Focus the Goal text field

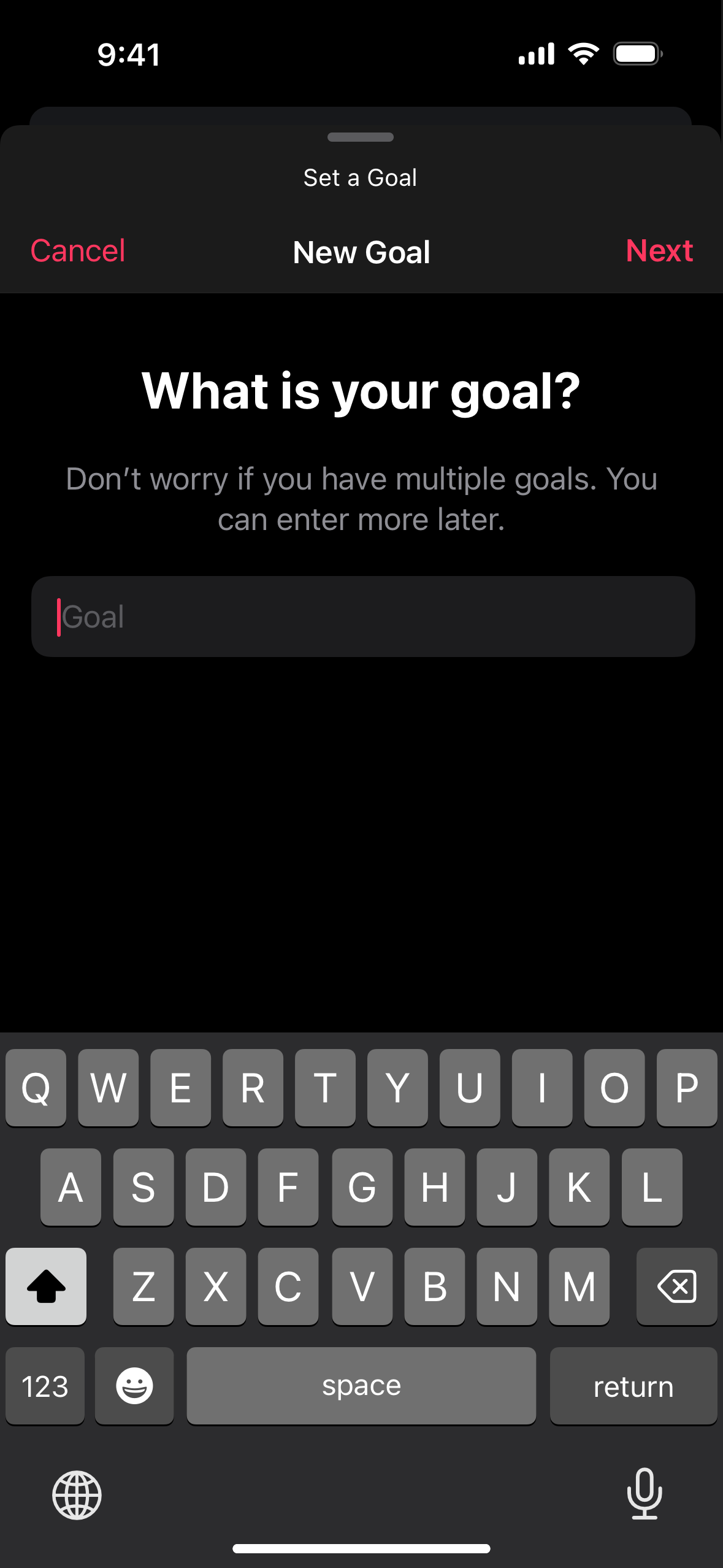click(363, 617)
